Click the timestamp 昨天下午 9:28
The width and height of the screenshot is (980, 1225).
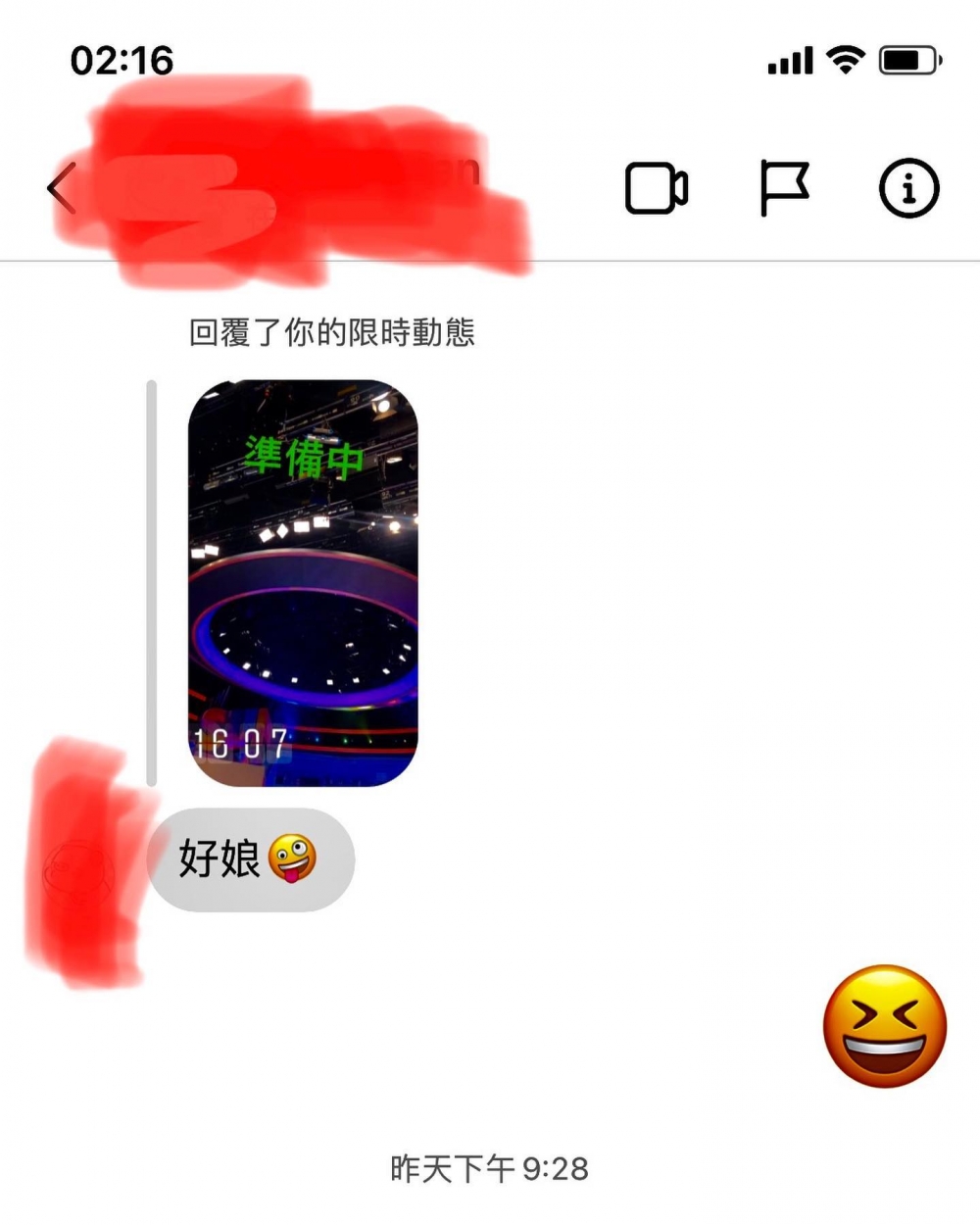(x=488, y=1168)
